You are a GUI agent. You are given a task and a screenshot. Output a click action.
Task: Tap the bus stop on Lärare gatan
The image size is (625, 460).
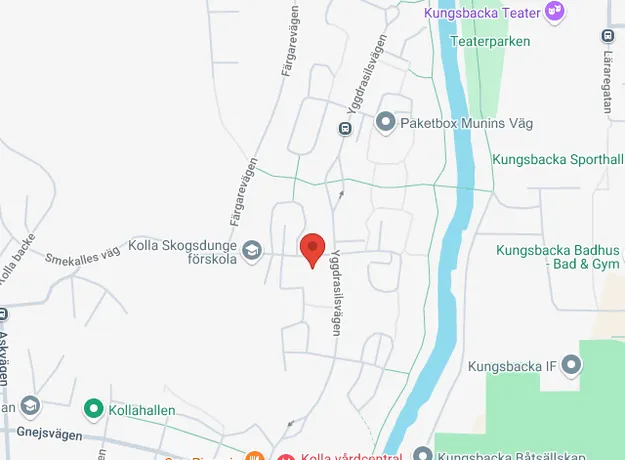click(607, 36)
